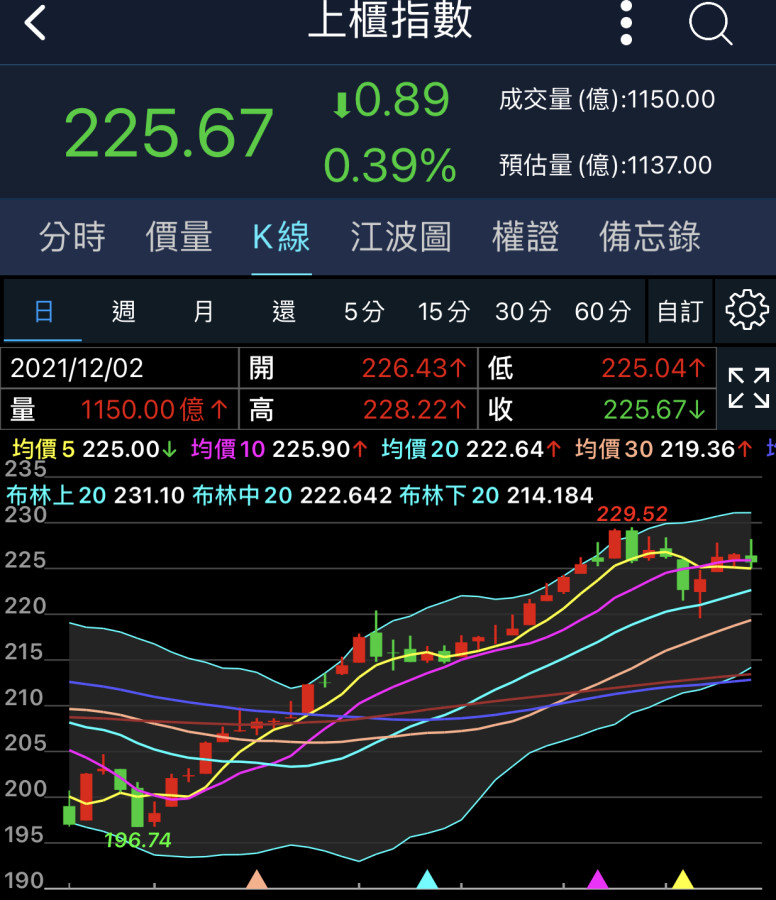Show the 30分 candlestick interval
The width and height of the screenshot is (776, 900).
coord(523,312)
